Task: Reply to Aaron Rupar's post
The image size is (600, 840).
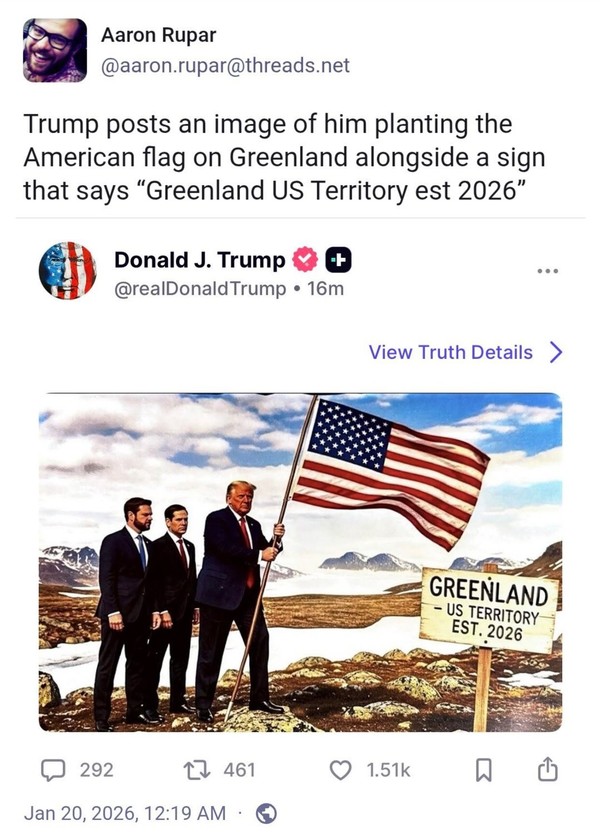Action: 52,769
